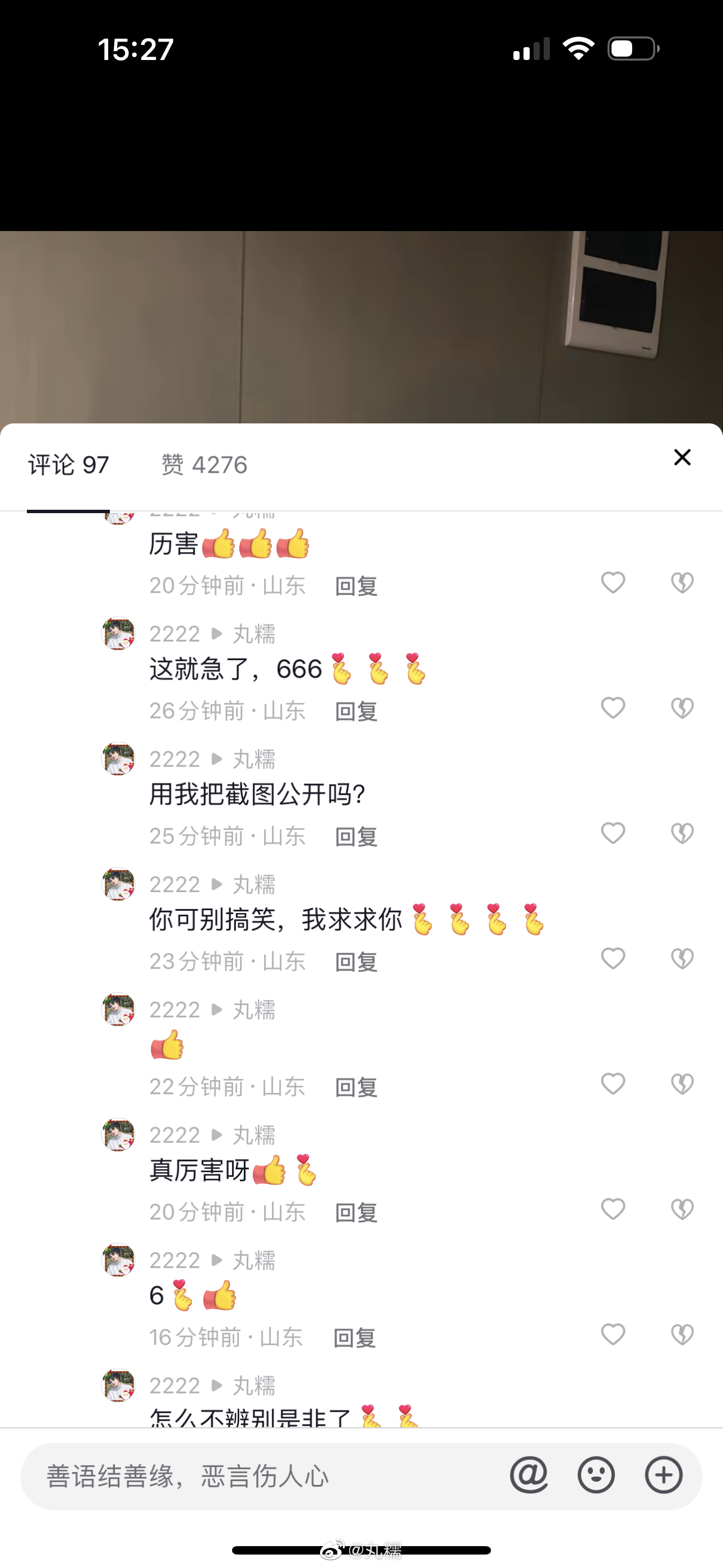
Task: Like the comment 真厉害呀
Action: tap(613, 1209)
